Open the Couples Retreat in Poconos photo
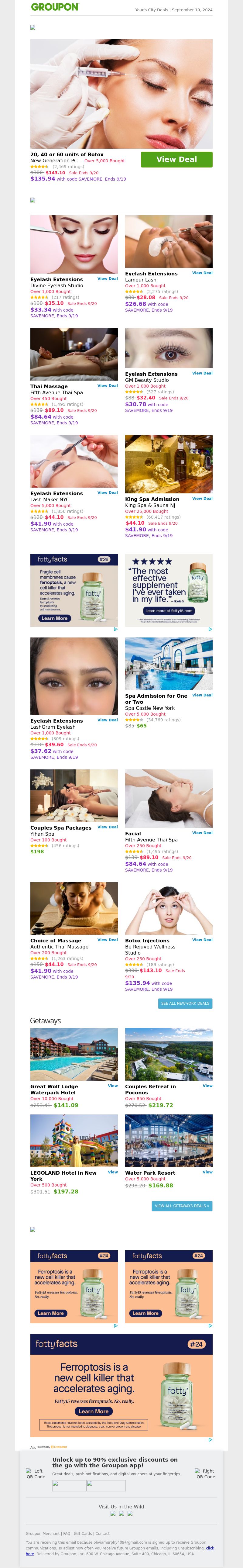 pyautogui.click(x=169, y=1054)
